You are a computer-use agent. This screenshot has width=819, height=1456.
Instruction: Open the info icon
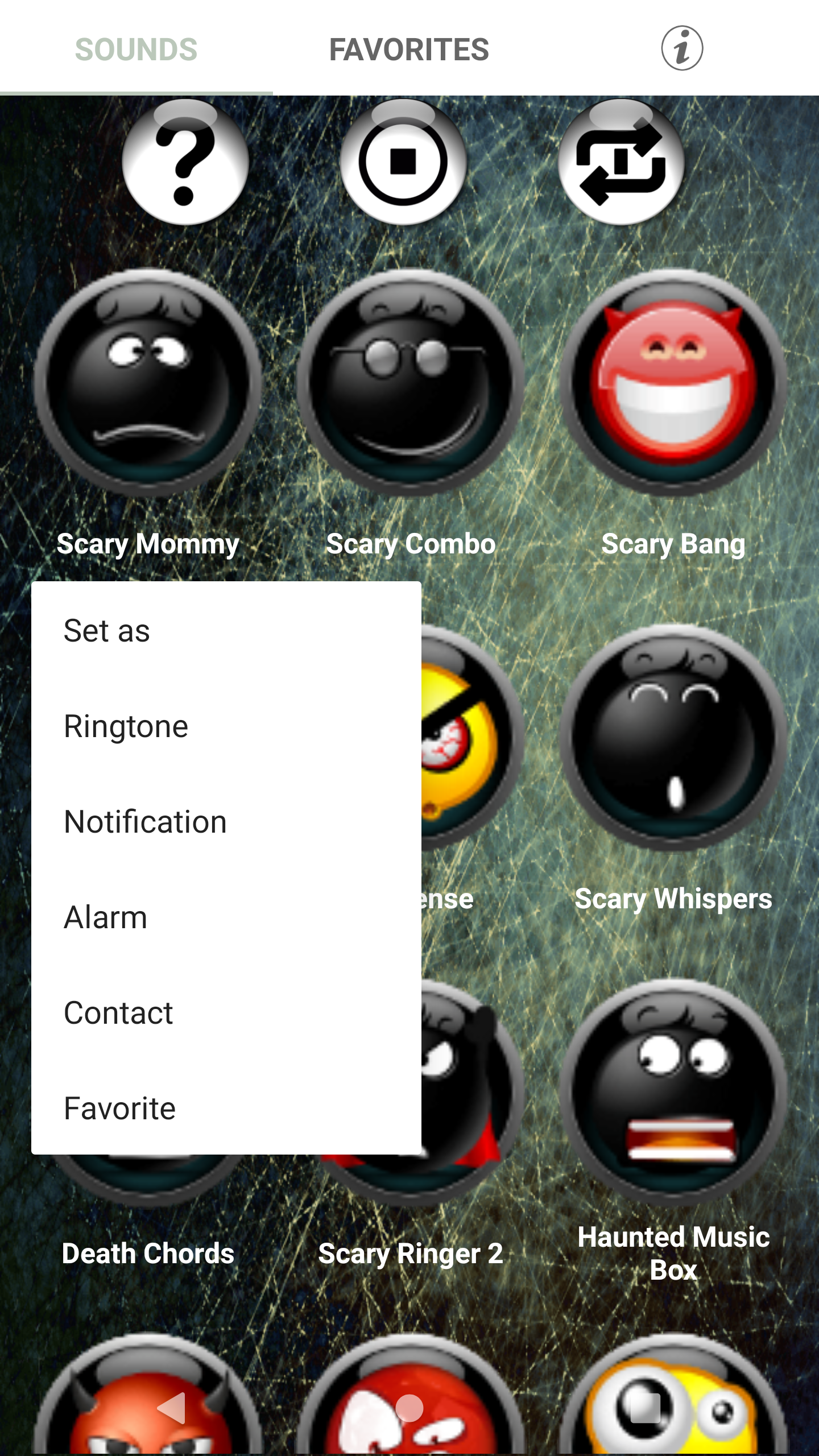point(681,48)
